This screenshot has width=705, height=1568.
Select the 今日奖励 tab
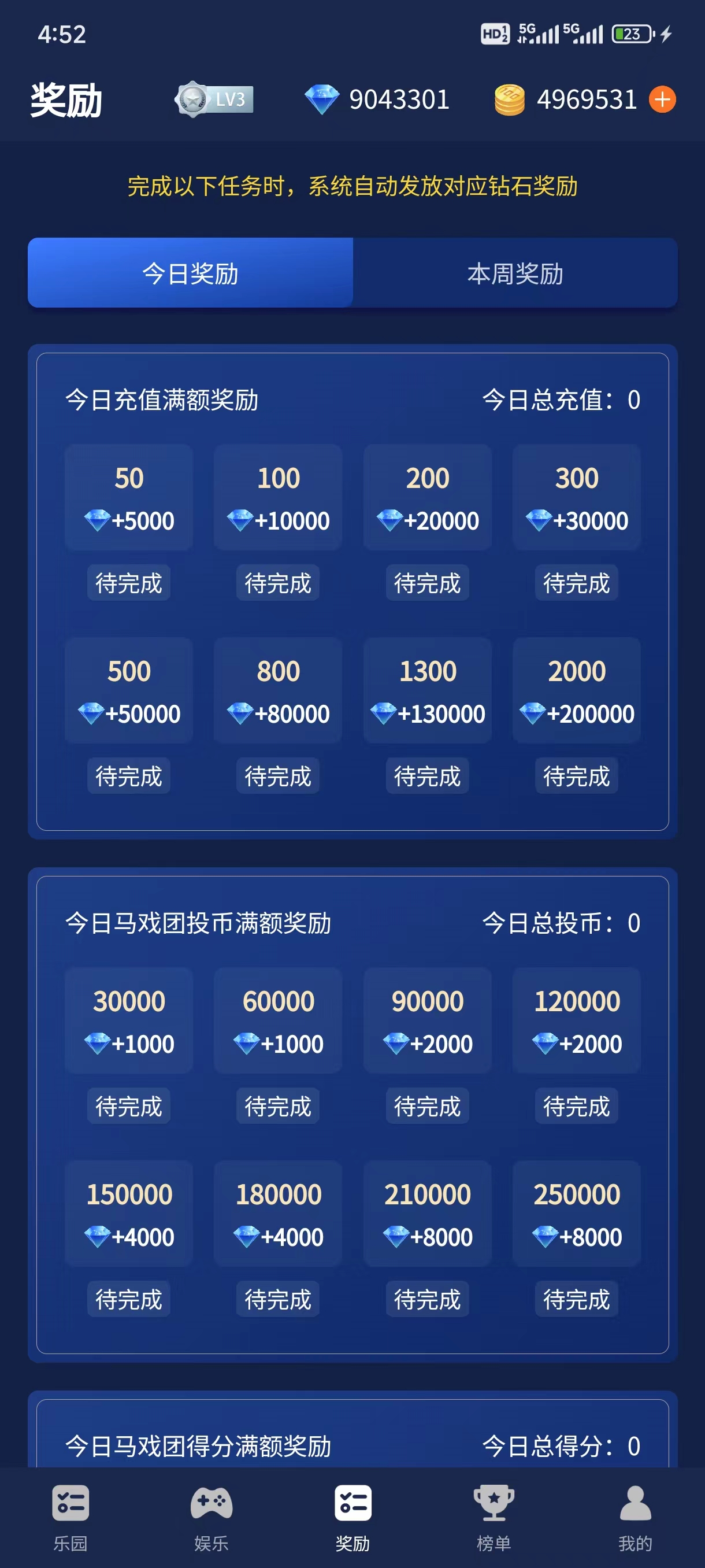click(190, 273)
